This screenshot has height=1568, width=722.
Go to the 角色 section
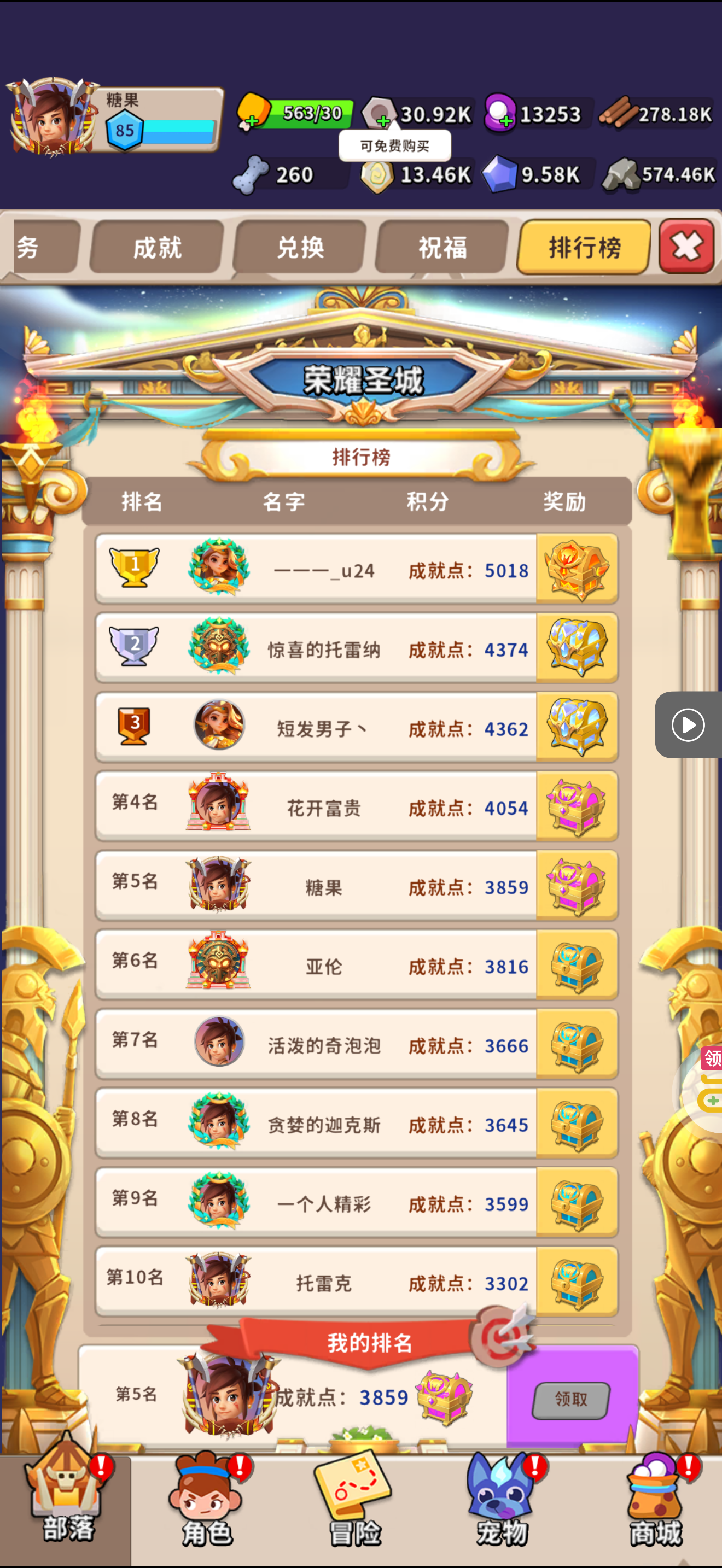(207, 1505)
